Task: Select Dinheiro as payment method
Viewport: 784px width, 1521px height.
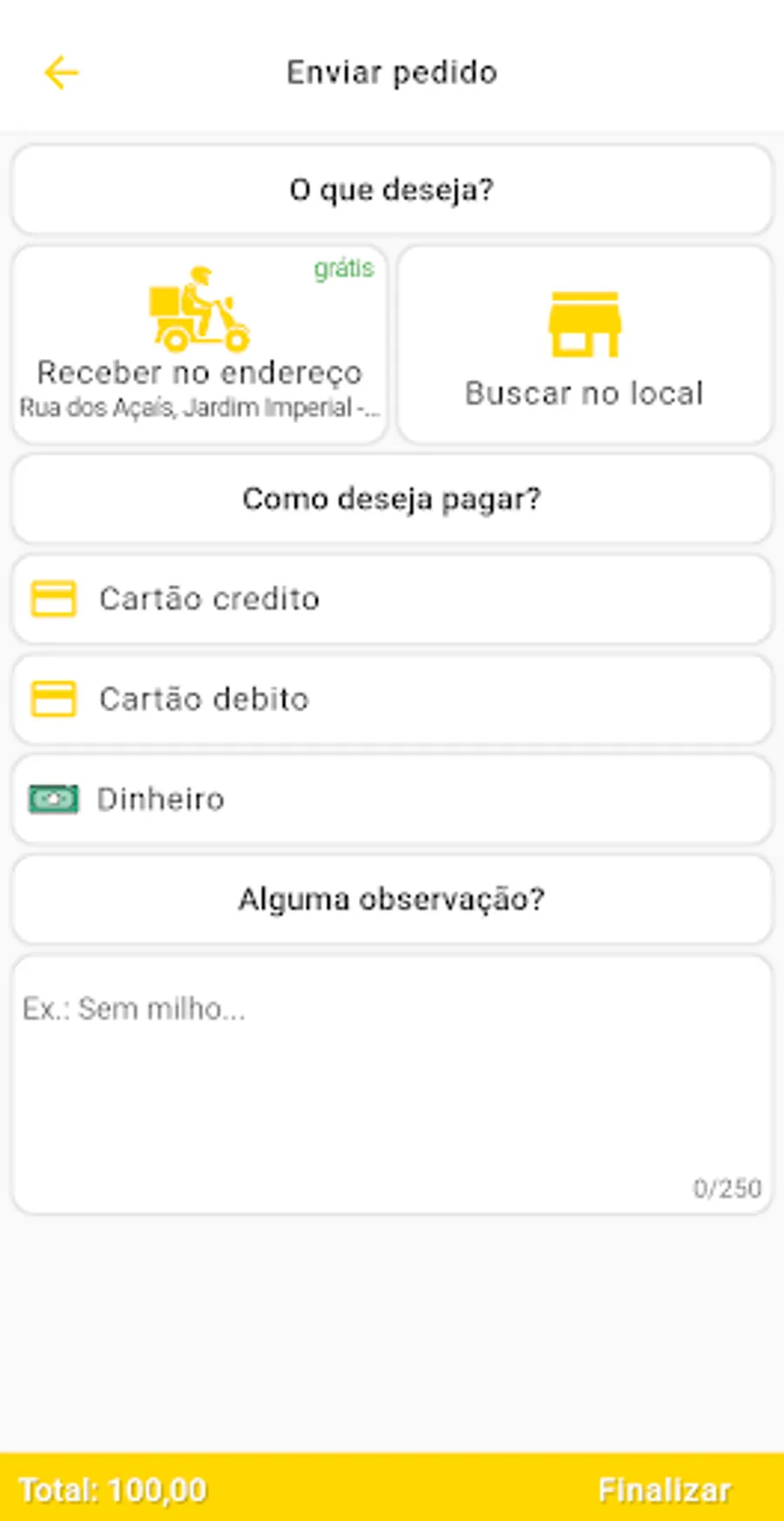Action: [392, 799]
